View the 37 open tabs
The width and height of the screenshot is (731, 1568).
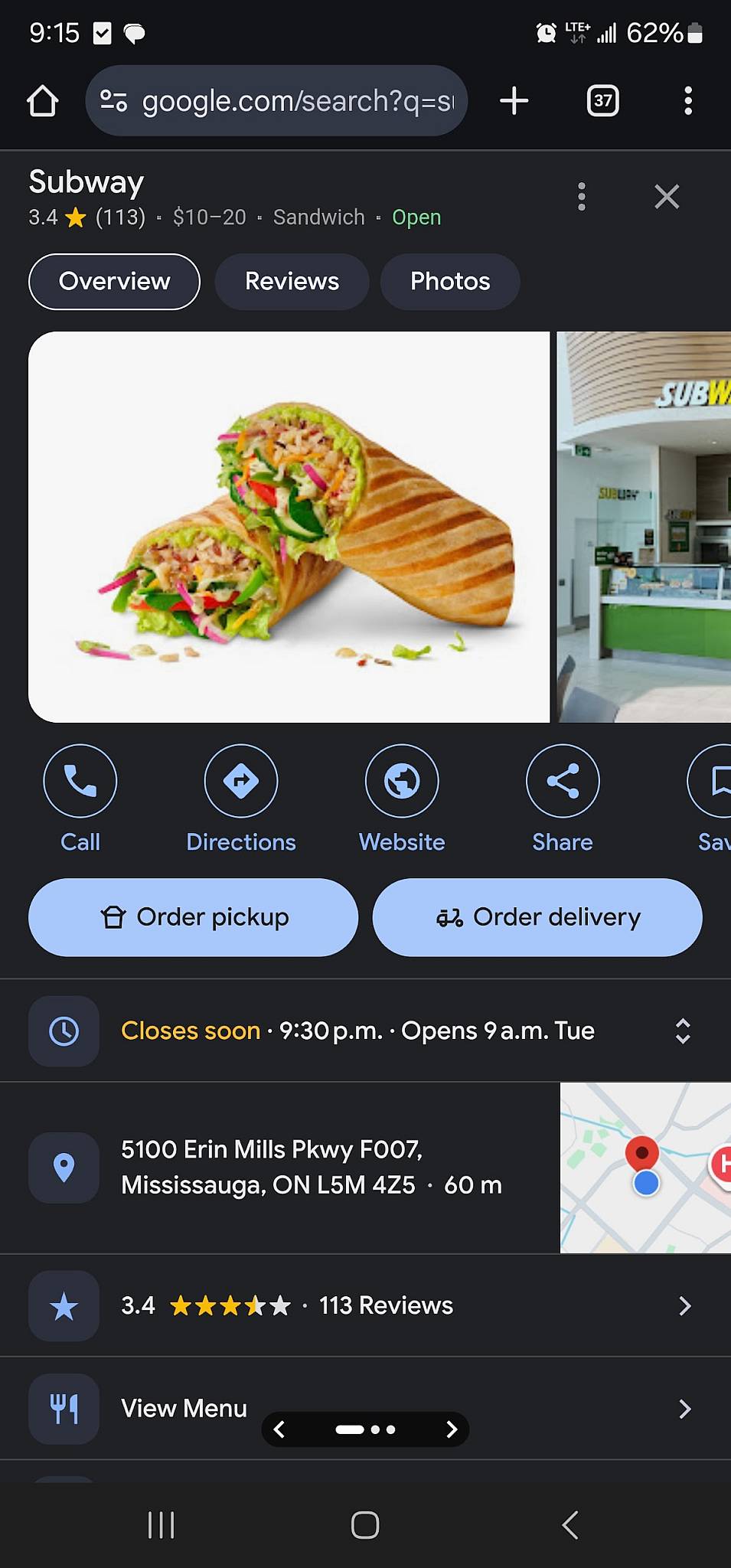point(603,101)
